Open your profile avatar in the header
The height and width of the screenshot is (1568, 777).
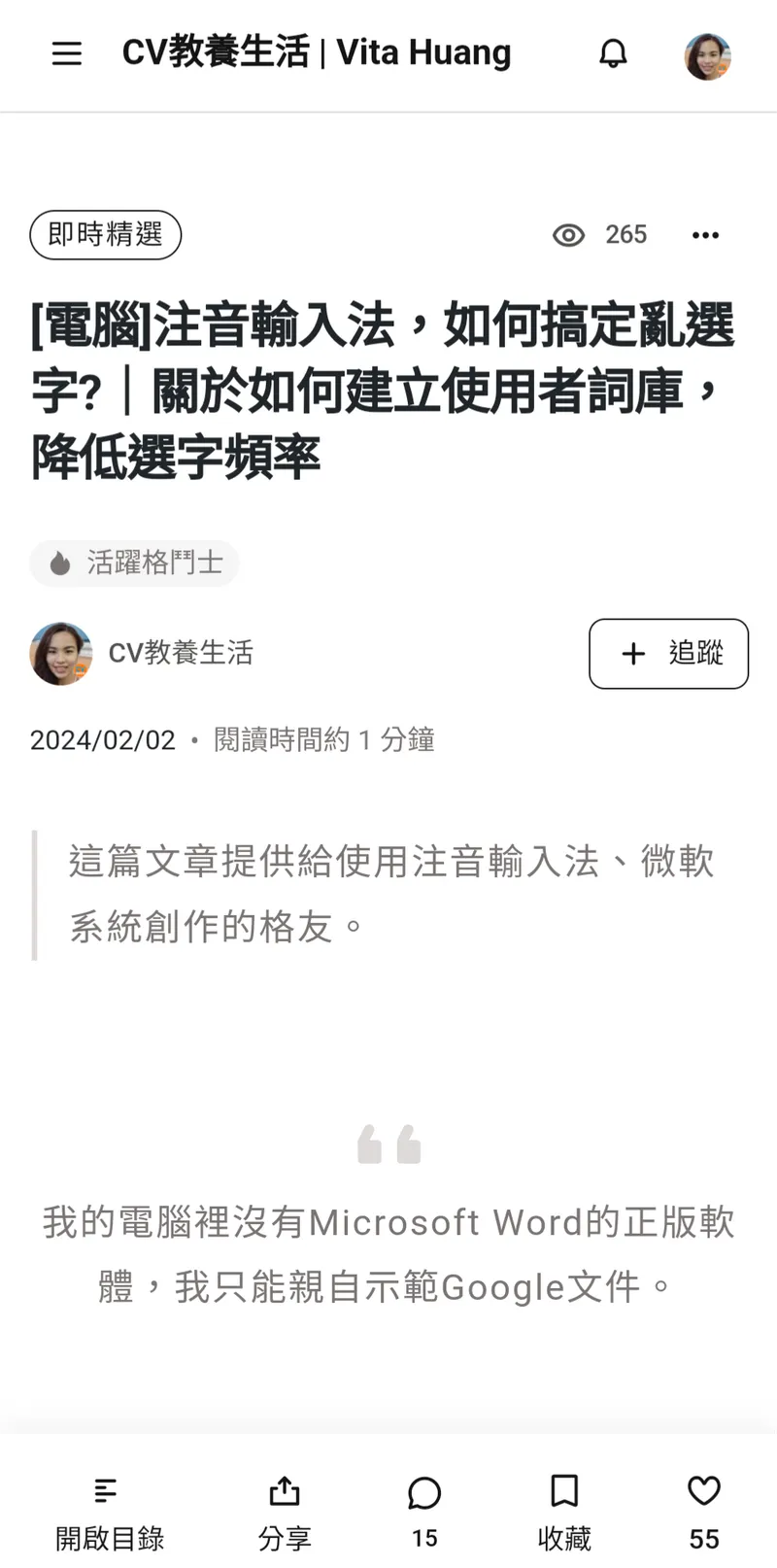[x=707, y=56]
